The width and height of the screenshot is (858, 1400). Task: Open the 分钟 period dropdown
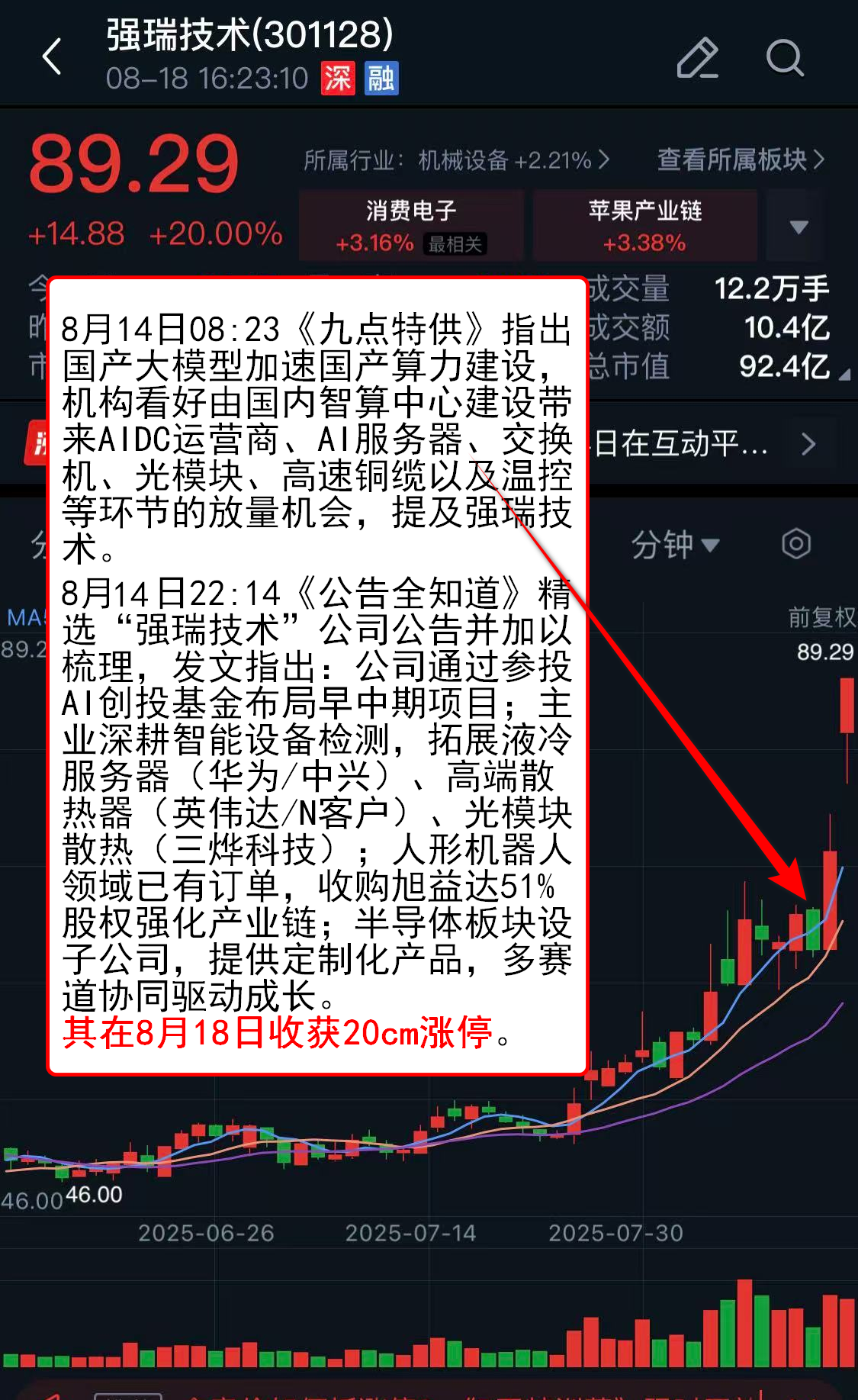click(675, 545)
